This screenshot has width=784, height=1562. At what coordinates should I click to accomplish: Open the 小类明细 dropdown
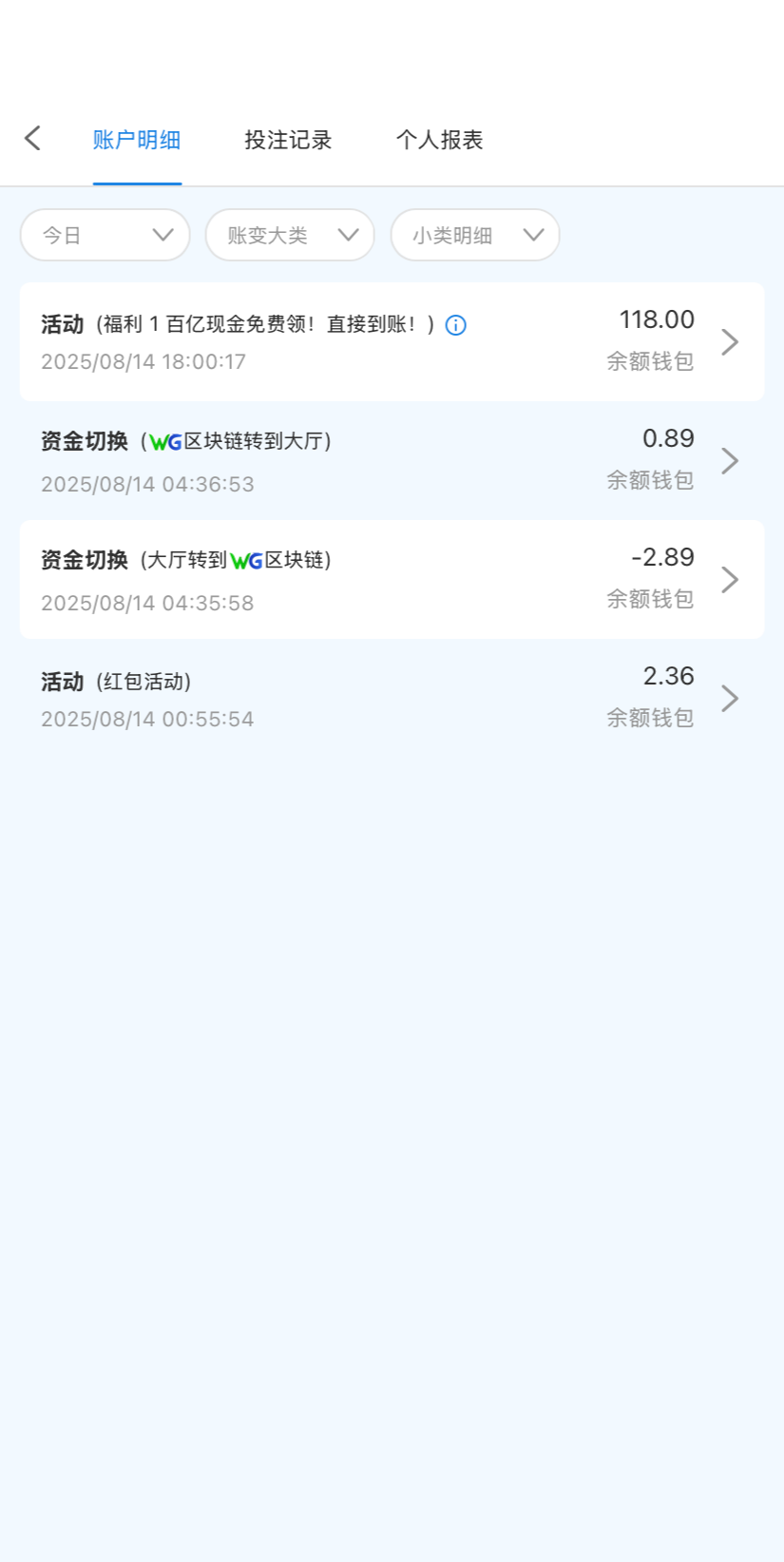(475, 235)
